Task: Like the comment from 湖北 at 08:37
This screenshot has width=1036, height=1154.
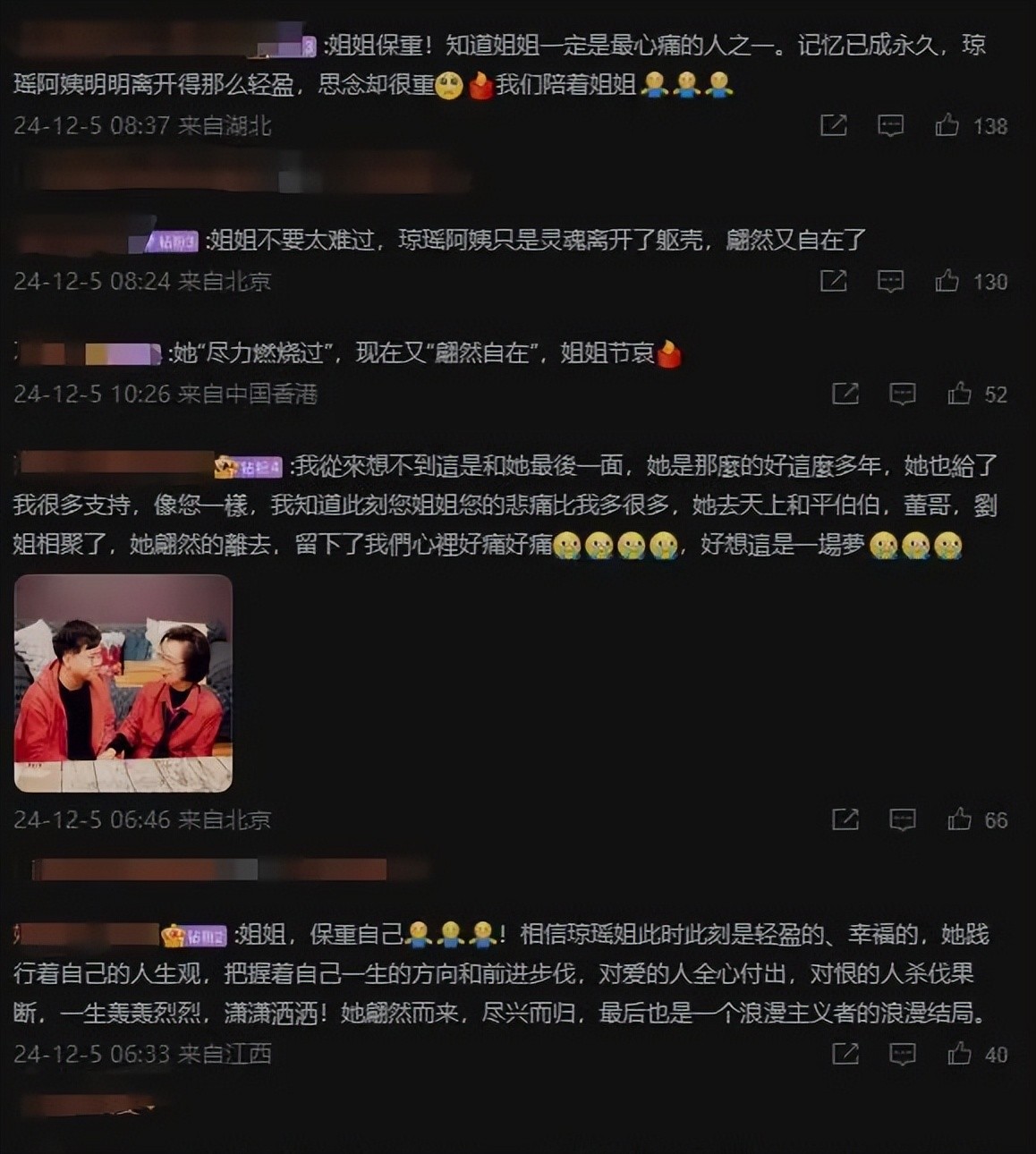Action: click(x=947, y=125)
